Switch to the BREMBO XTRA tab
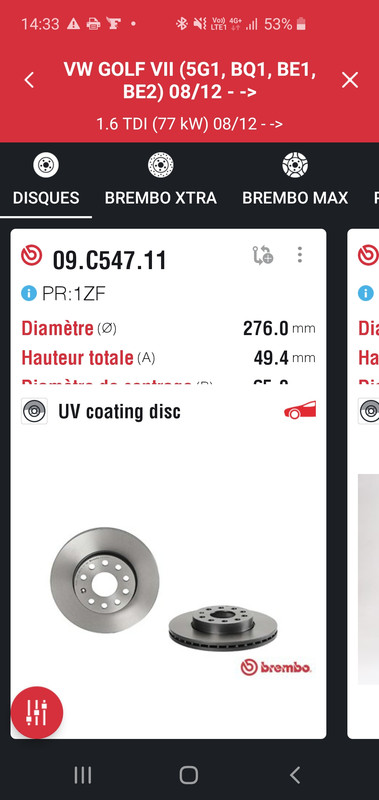The height and width of the screenshot is (800, 379). point(161,180)
